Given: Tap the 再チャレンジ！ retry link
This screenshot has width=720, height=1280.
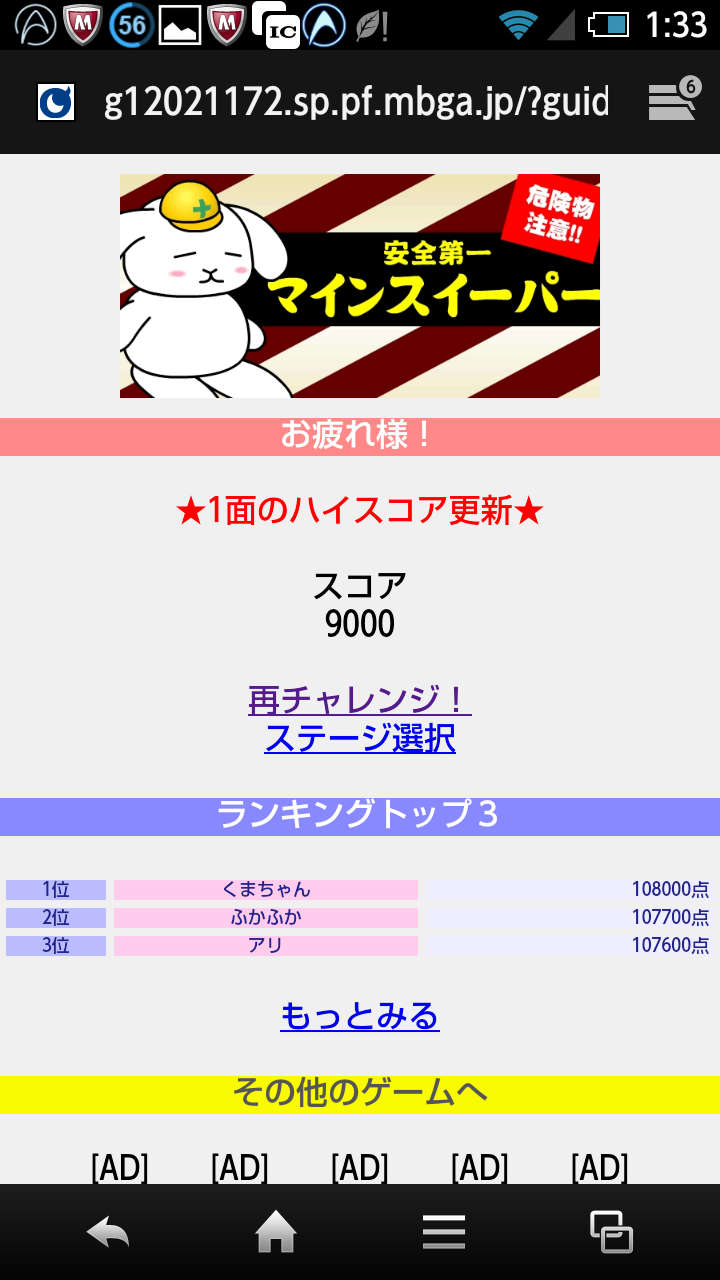Looking at the screenshot, I should coord(360,699).
